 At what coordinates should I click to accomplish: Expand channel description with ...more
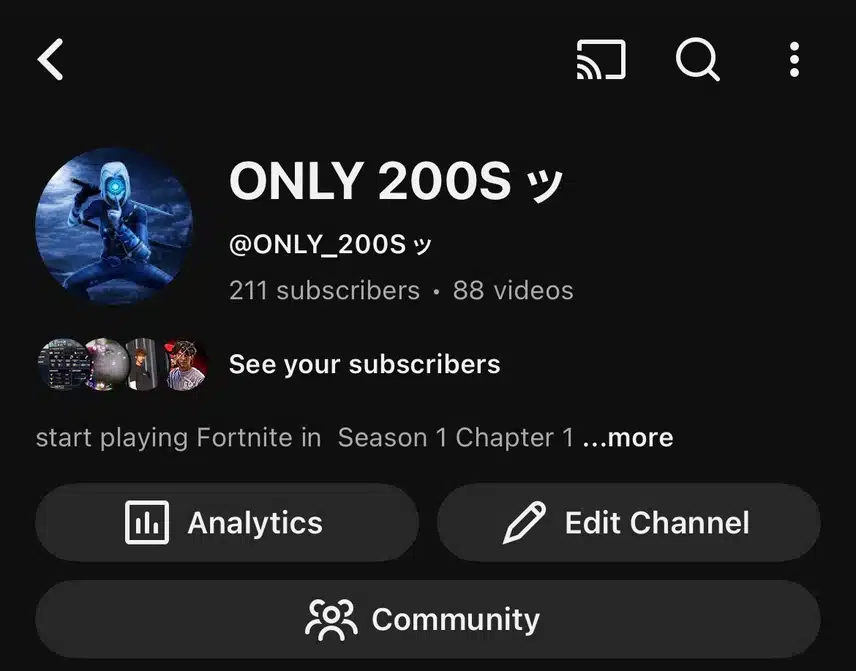[x=628, y=438]
